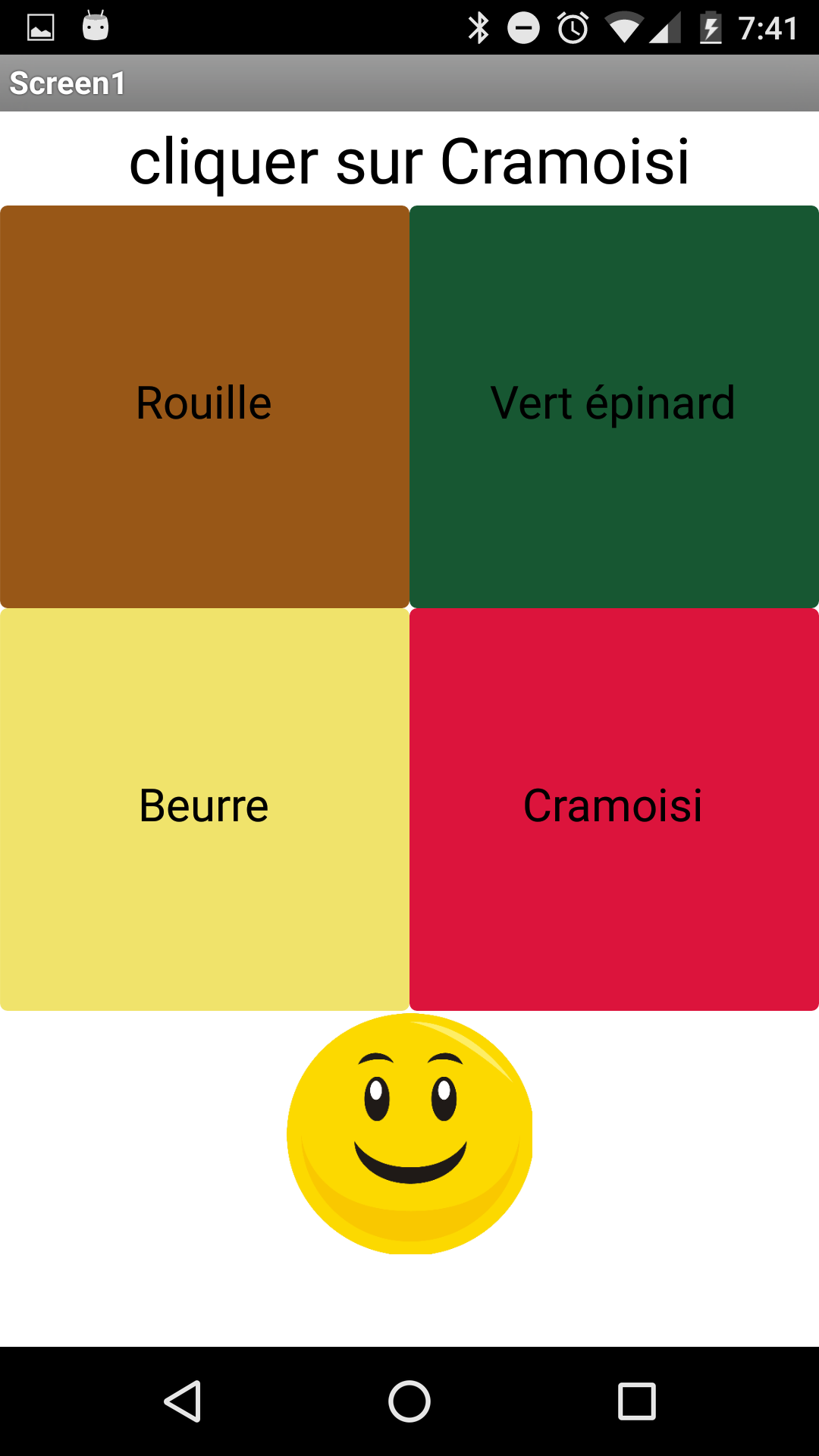Open the recent apps overview

point(637,1401)
